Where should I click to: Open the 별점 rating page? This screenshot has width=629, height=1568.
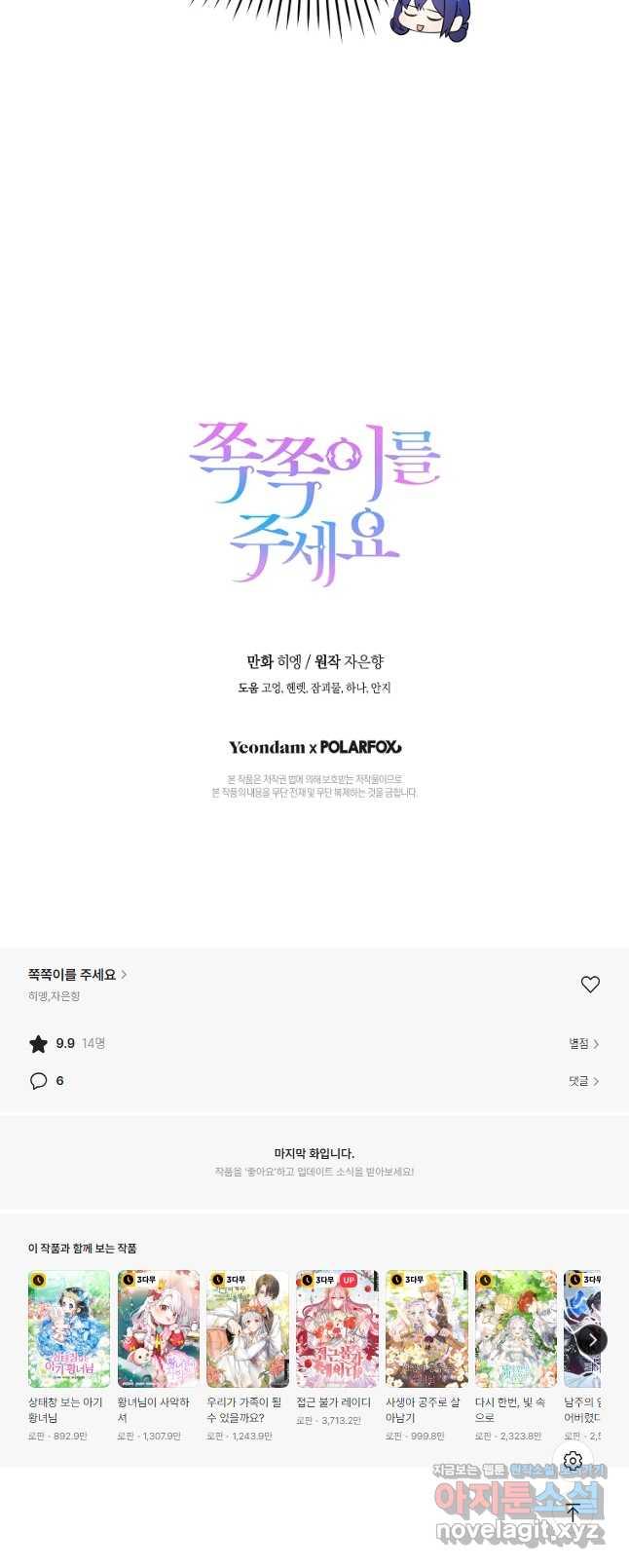pyautogui.click(x=584, y=1043)
